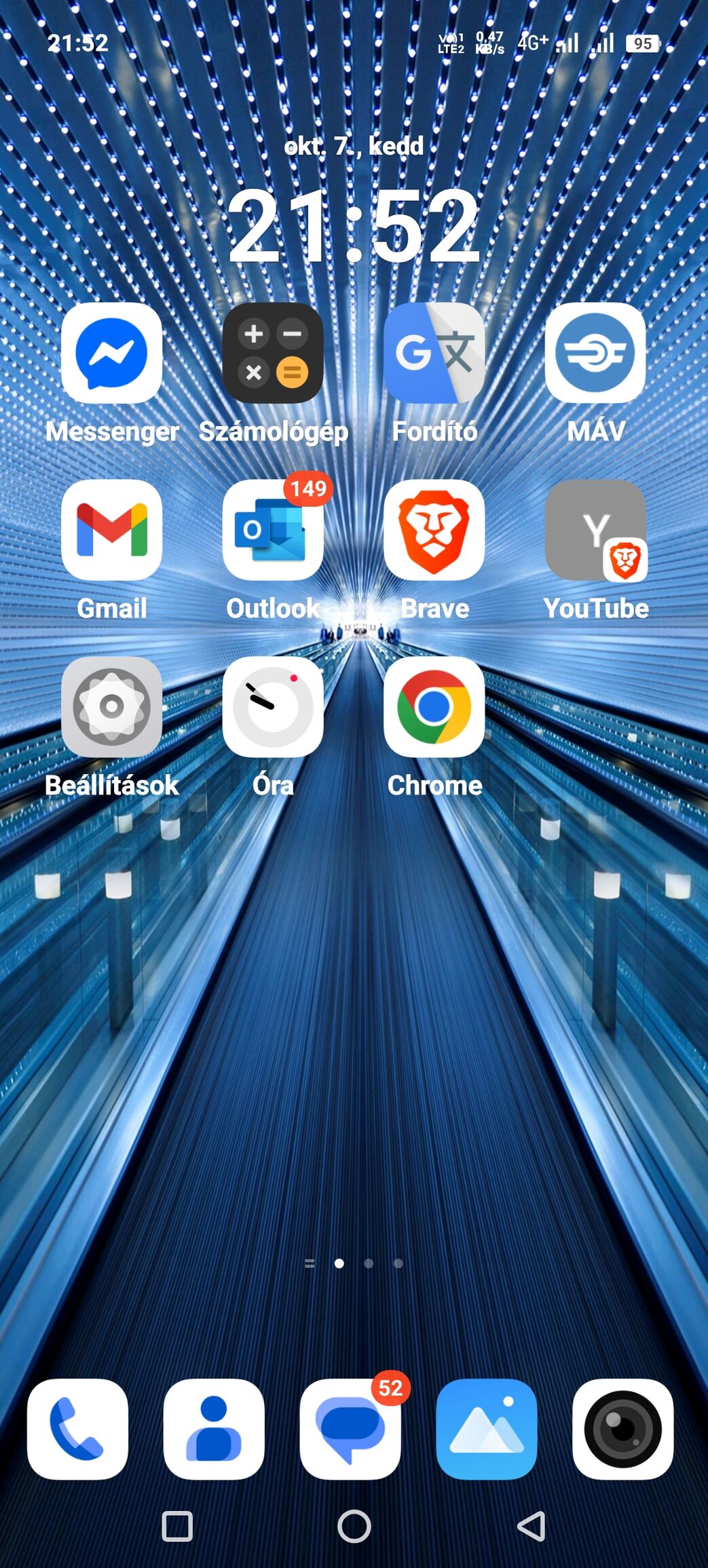Open Outlook with 149 unread items

click(273, 530)
